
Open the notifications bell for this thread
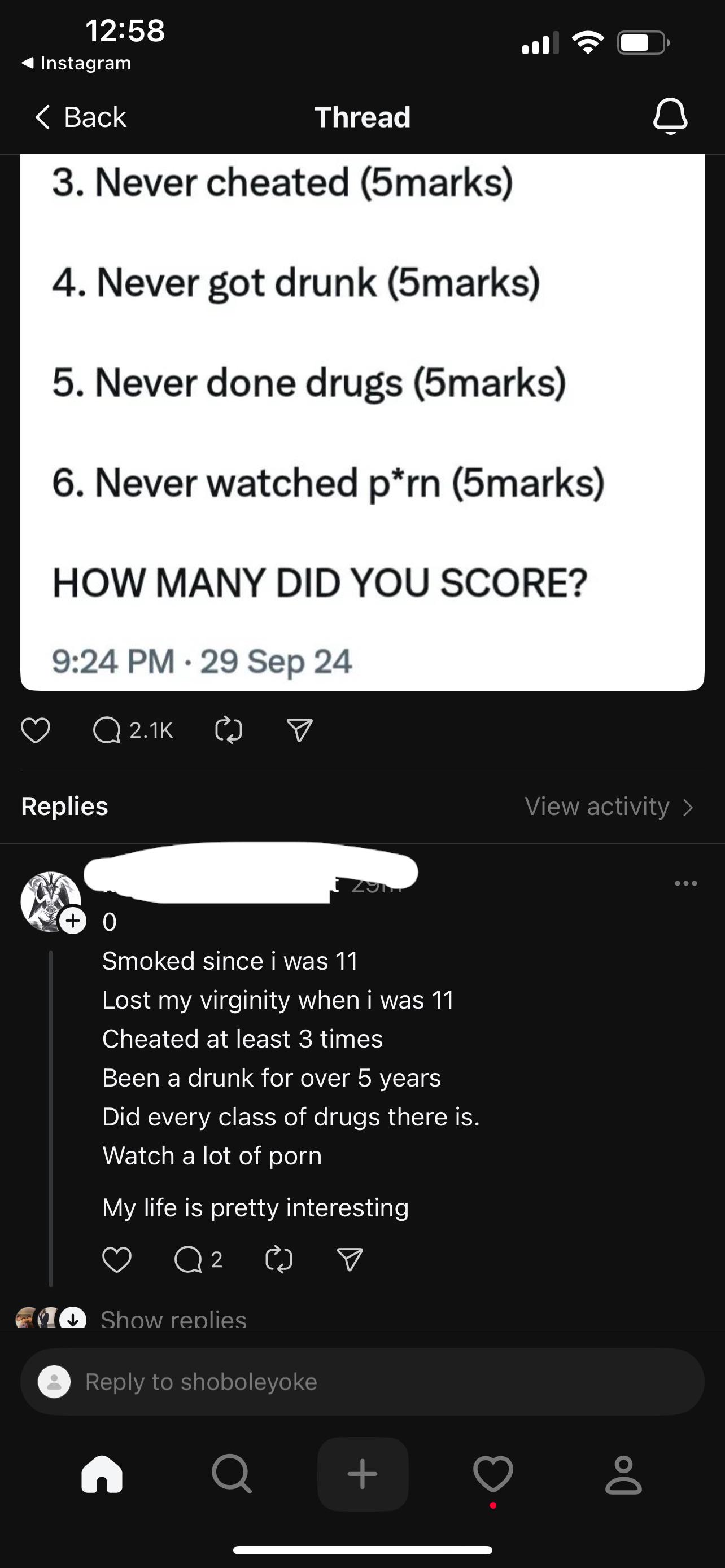point(670,116)
